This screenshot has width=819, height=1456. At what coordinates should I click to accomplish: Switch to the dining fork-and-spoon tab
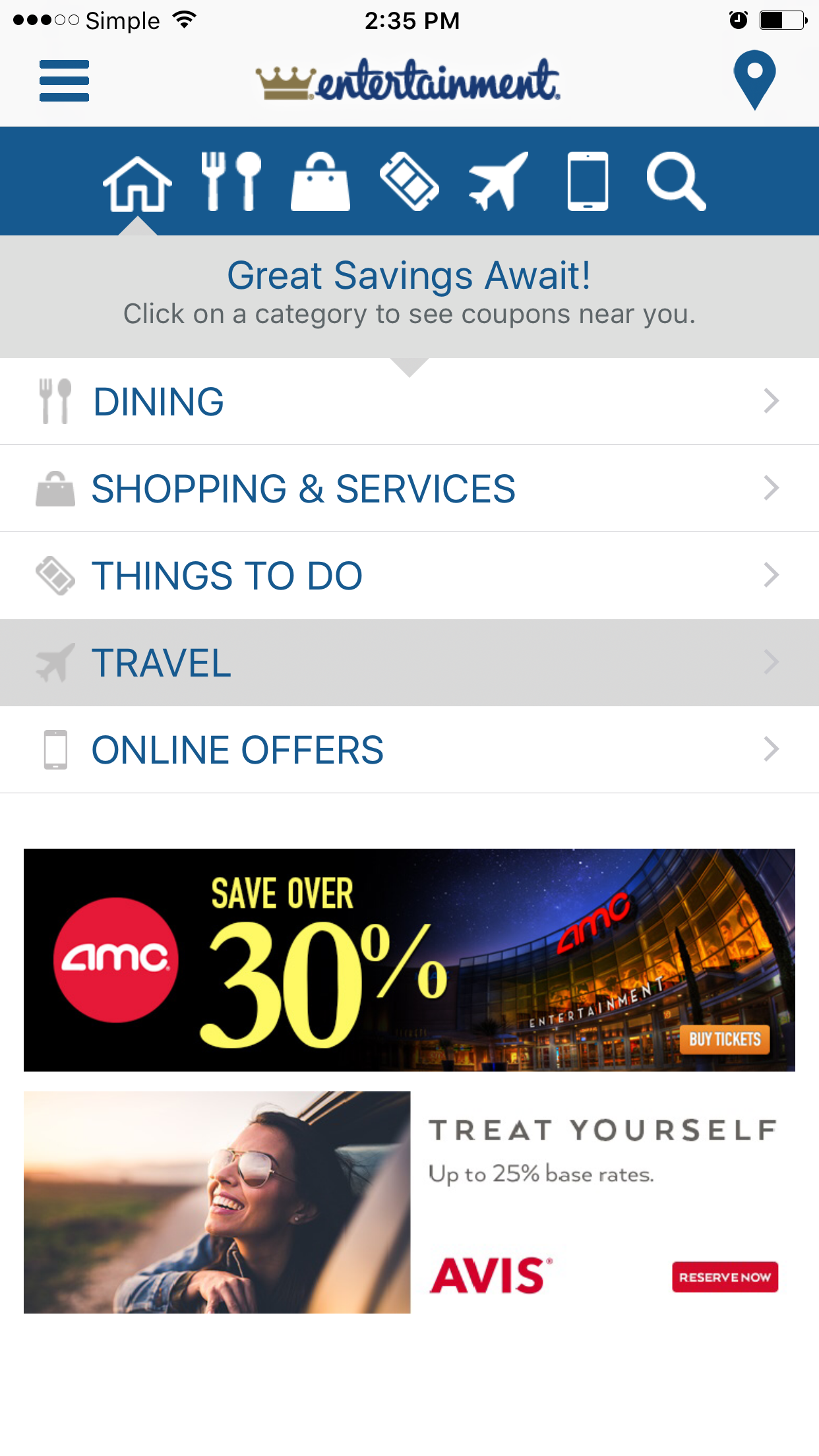tap(231, 181)
